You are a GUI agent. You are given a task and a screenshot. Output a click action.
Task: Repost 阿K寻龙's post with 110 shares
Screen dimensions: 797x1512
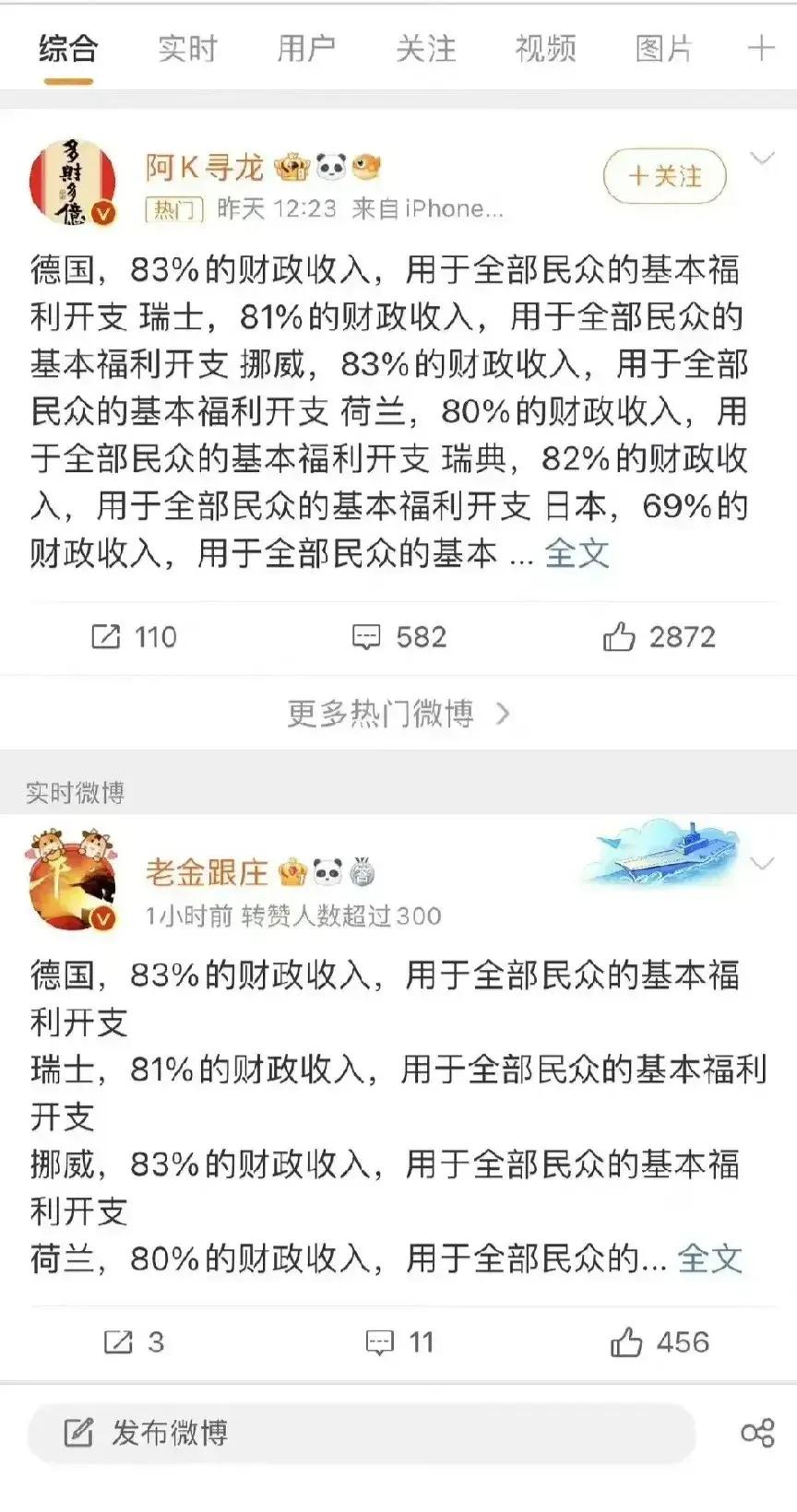pos(134,636)
